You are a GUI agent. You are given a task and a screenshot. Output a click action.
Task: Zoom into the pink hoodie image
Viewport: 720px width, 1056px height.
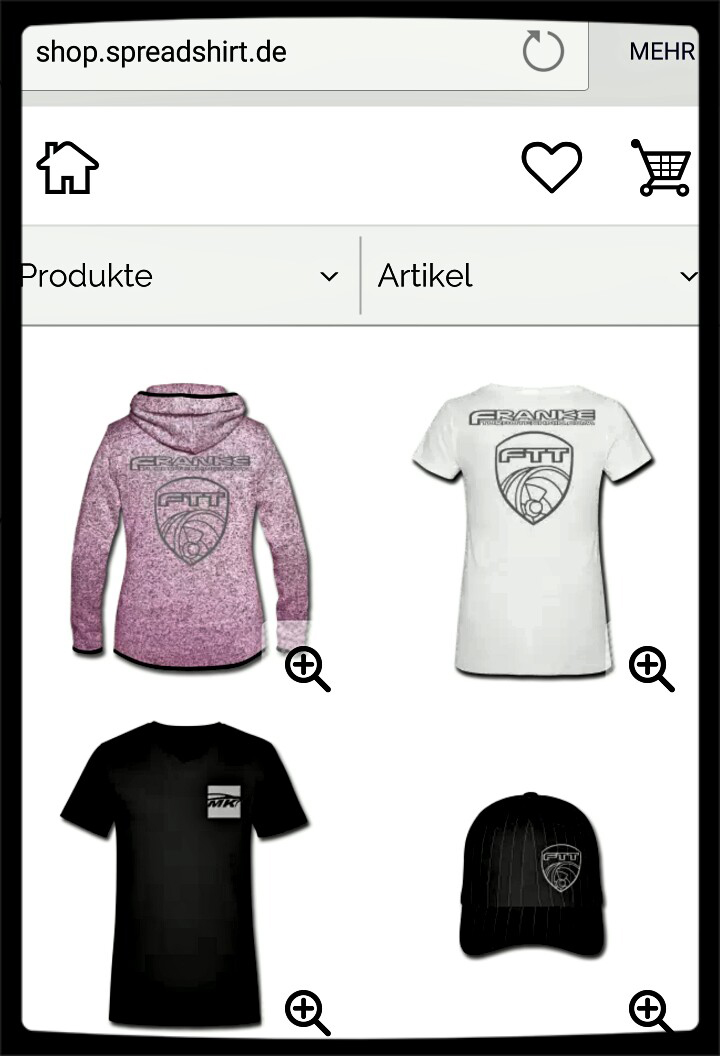pyautogui.click(x=307, y=669)
